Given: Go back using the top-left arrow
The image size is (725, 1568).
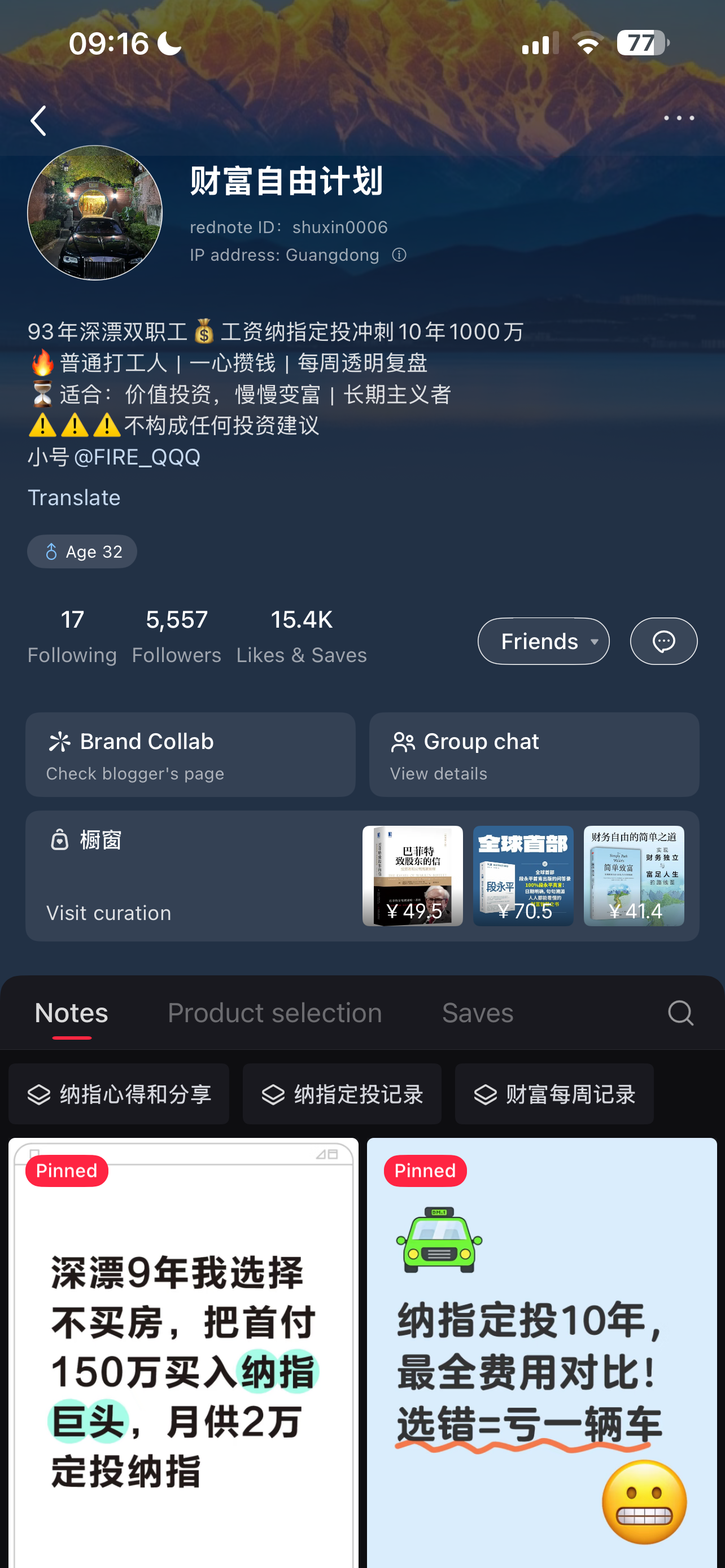Looking at the screenshot, I should pos(38,121).
